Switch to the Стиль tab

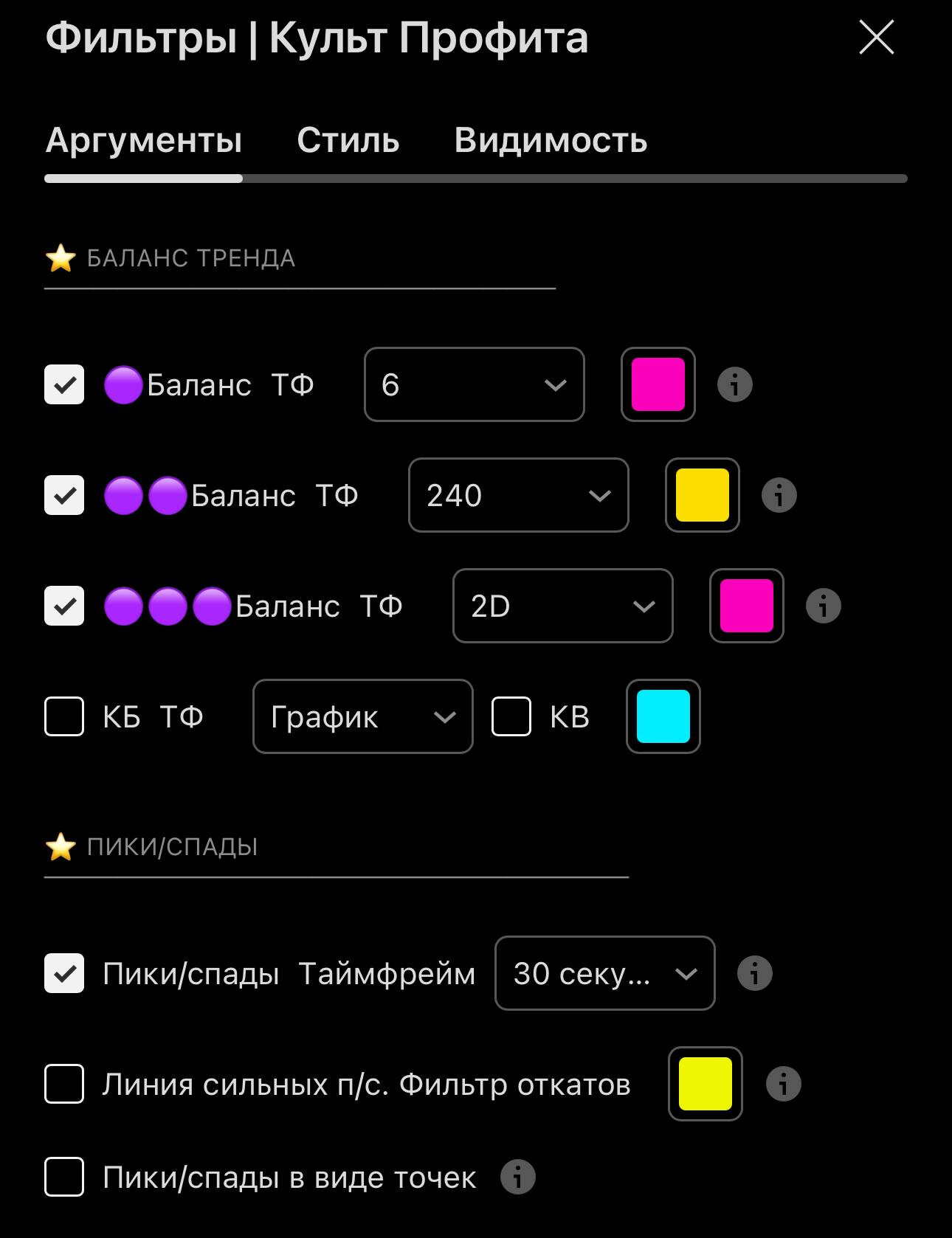click(x=348, y=140)
